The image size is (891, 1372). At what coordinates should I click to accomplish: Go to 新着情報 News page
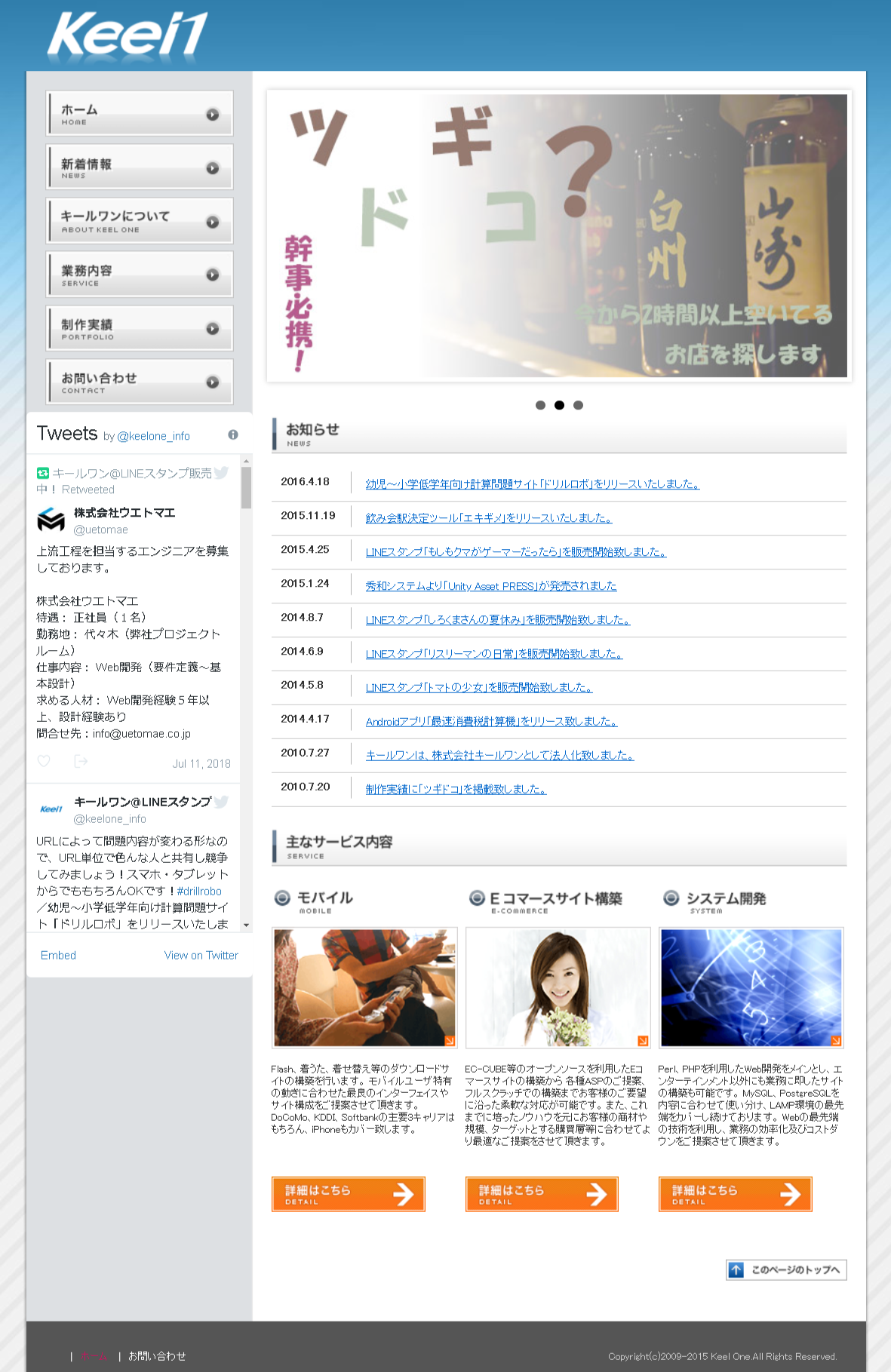[140, 167]
